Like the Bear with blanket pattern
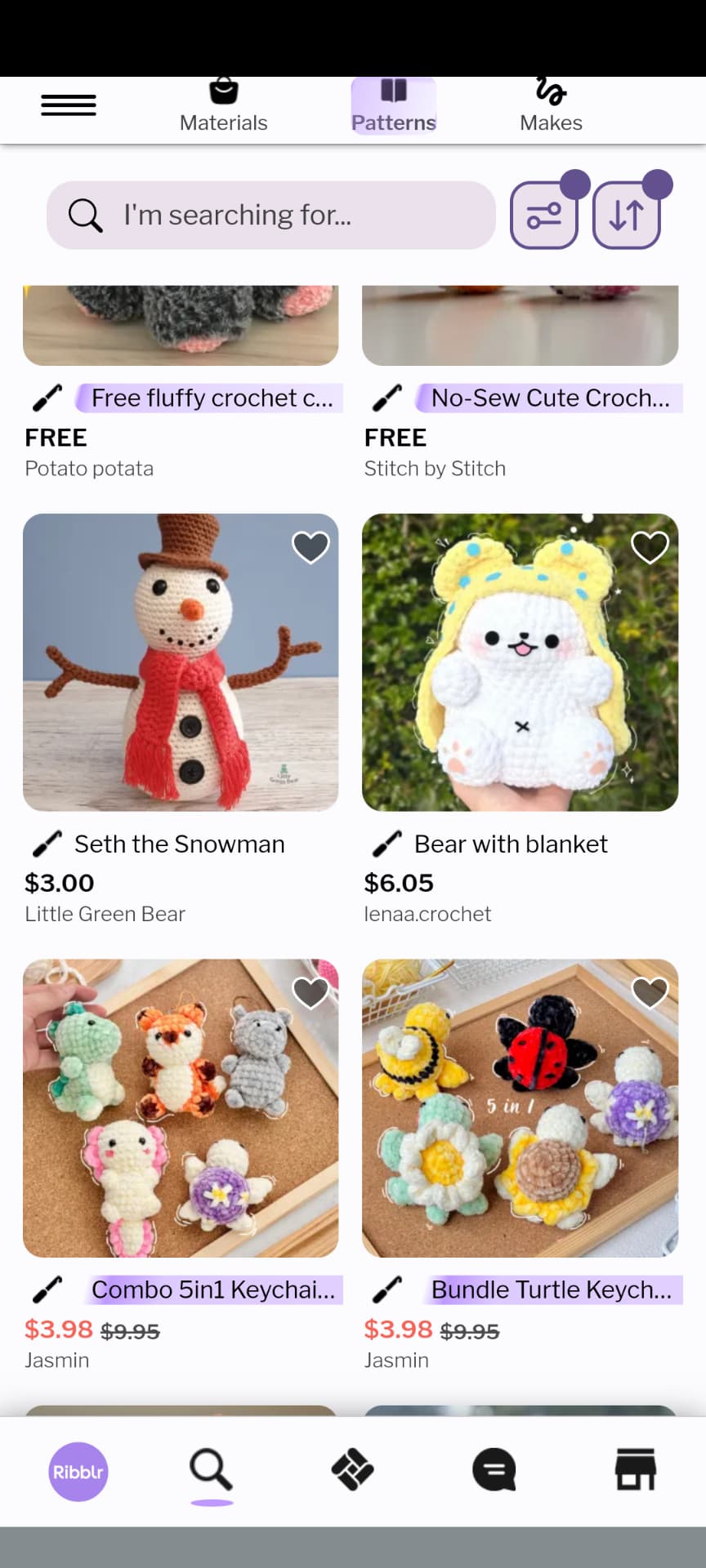Viewport: 706px width, 1568px height. [x=650, y=547]
